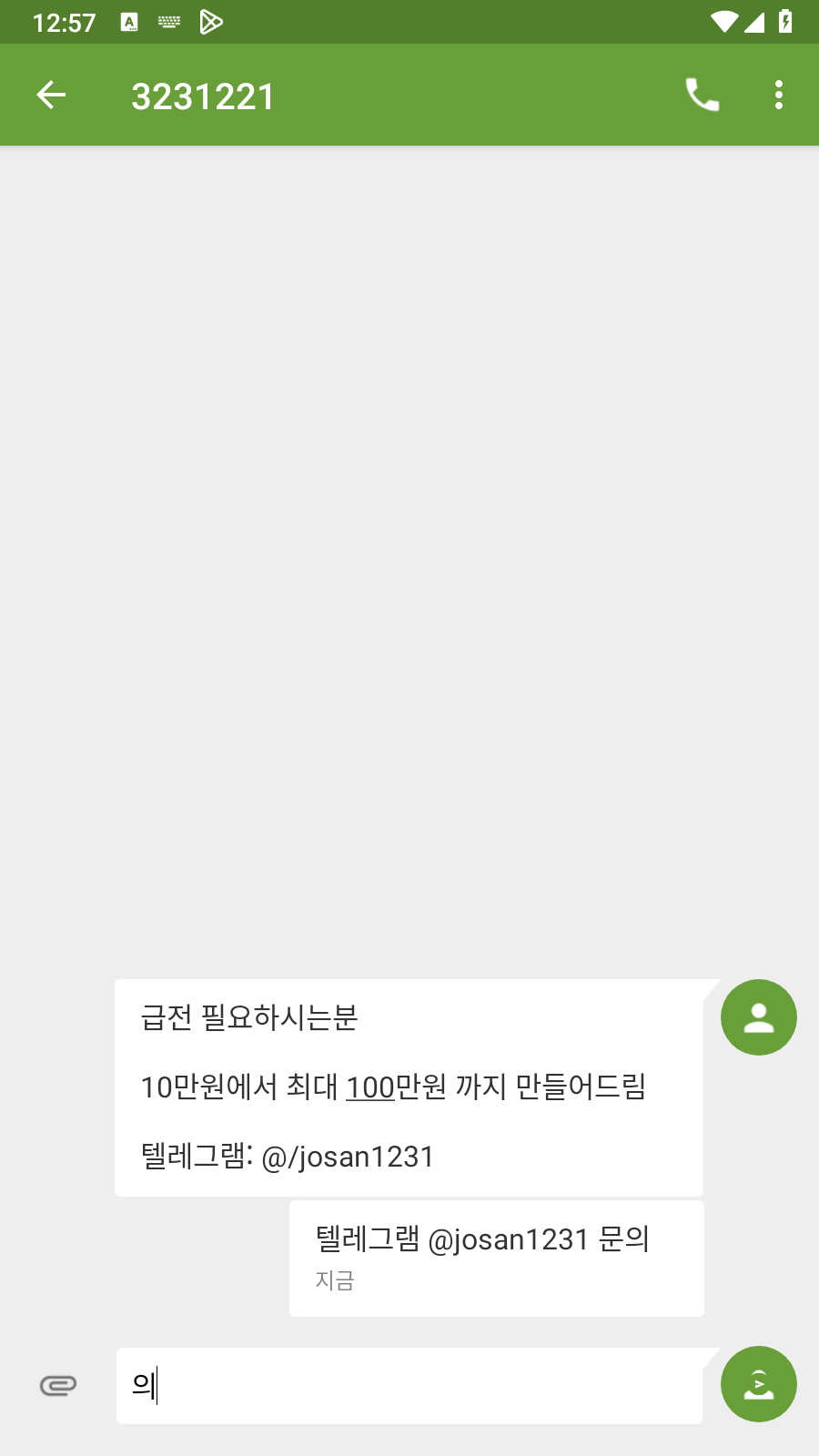Tap the contact avatar beside the message
The width and height of the screenshot is (819, 1456).
pos(759,1017)
